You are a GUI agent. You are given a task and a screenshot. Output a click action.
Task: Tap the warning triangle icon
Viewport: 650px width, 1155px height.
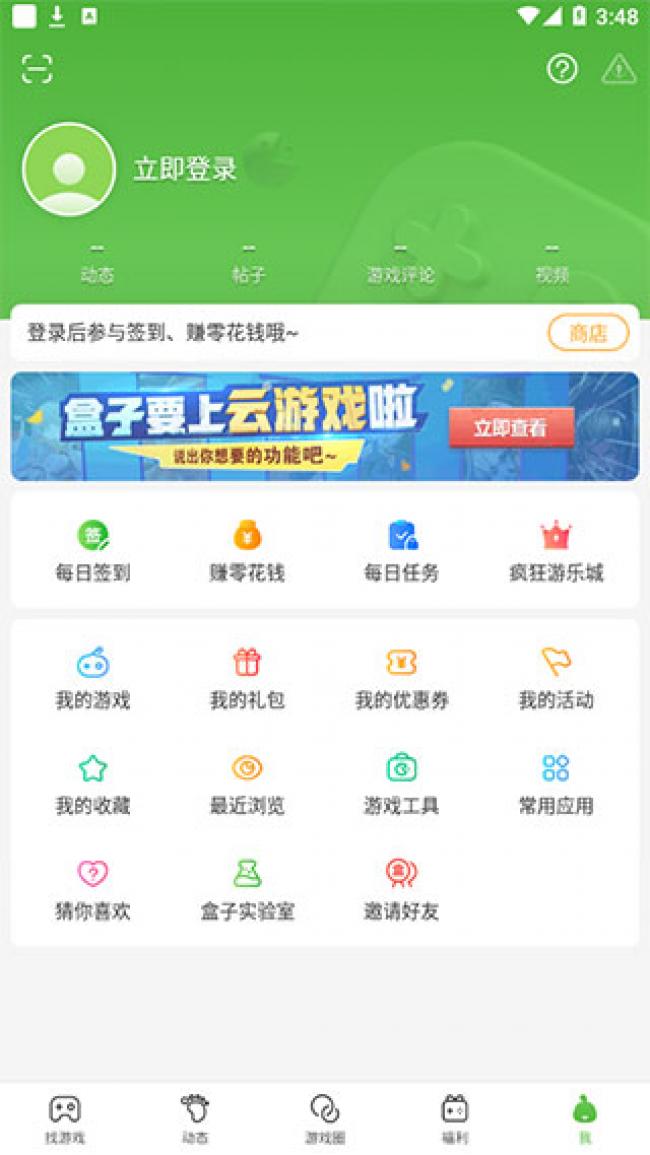point(619,69)
